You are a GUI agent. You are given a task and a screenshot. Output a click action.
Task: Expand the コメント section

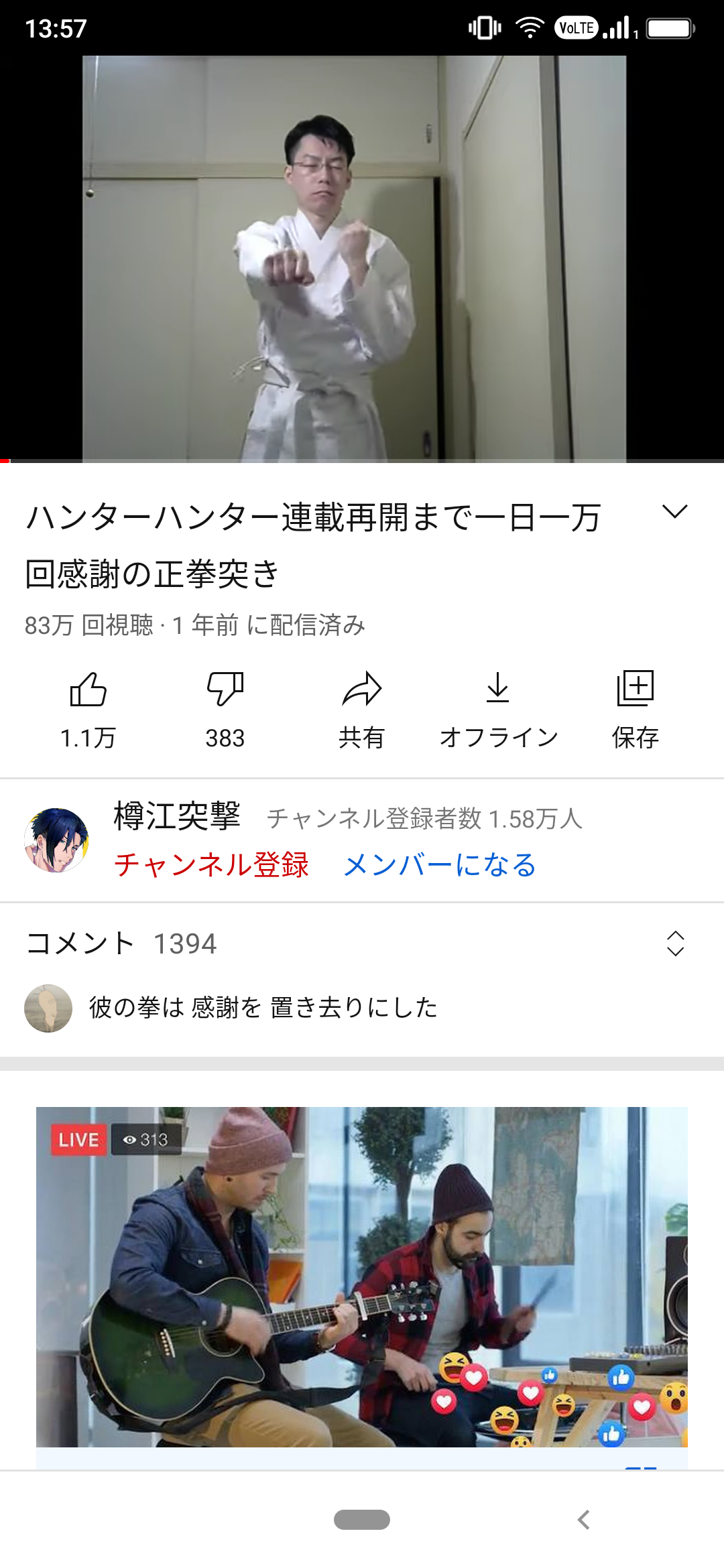tap(675, 943)
